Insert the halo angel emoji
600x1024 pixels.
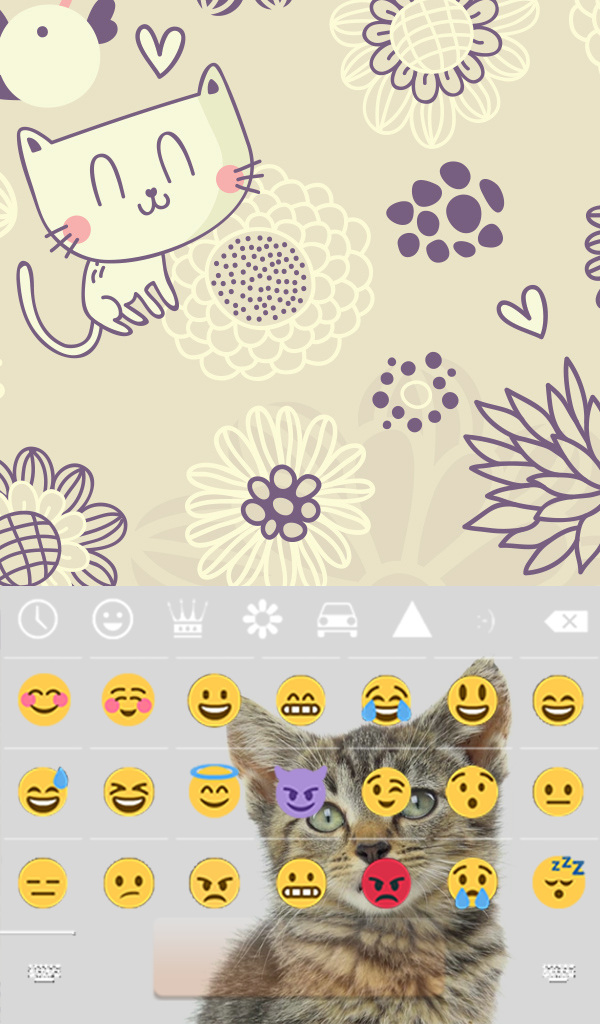(214, 790)
